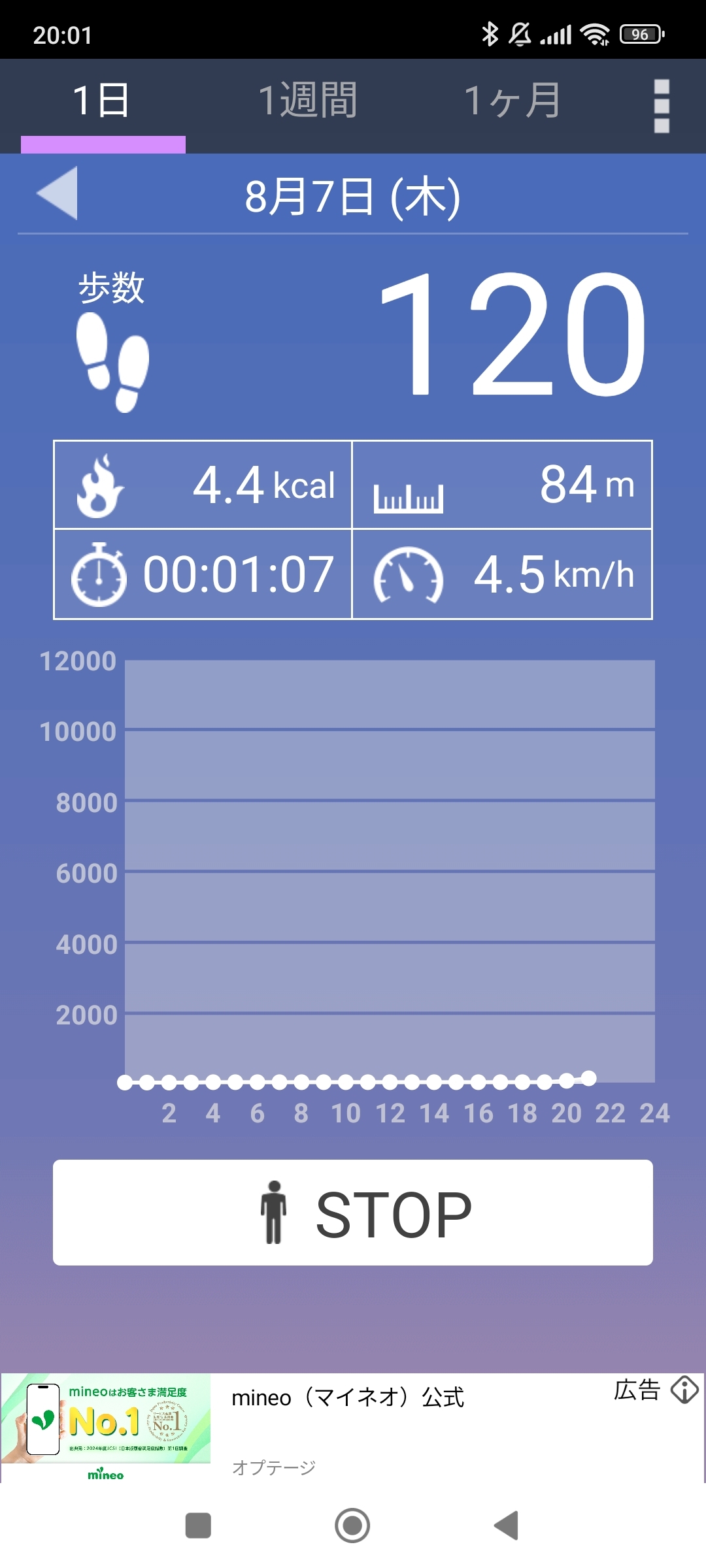
Task: Select the 1日 tab
Action: [101, 101]
